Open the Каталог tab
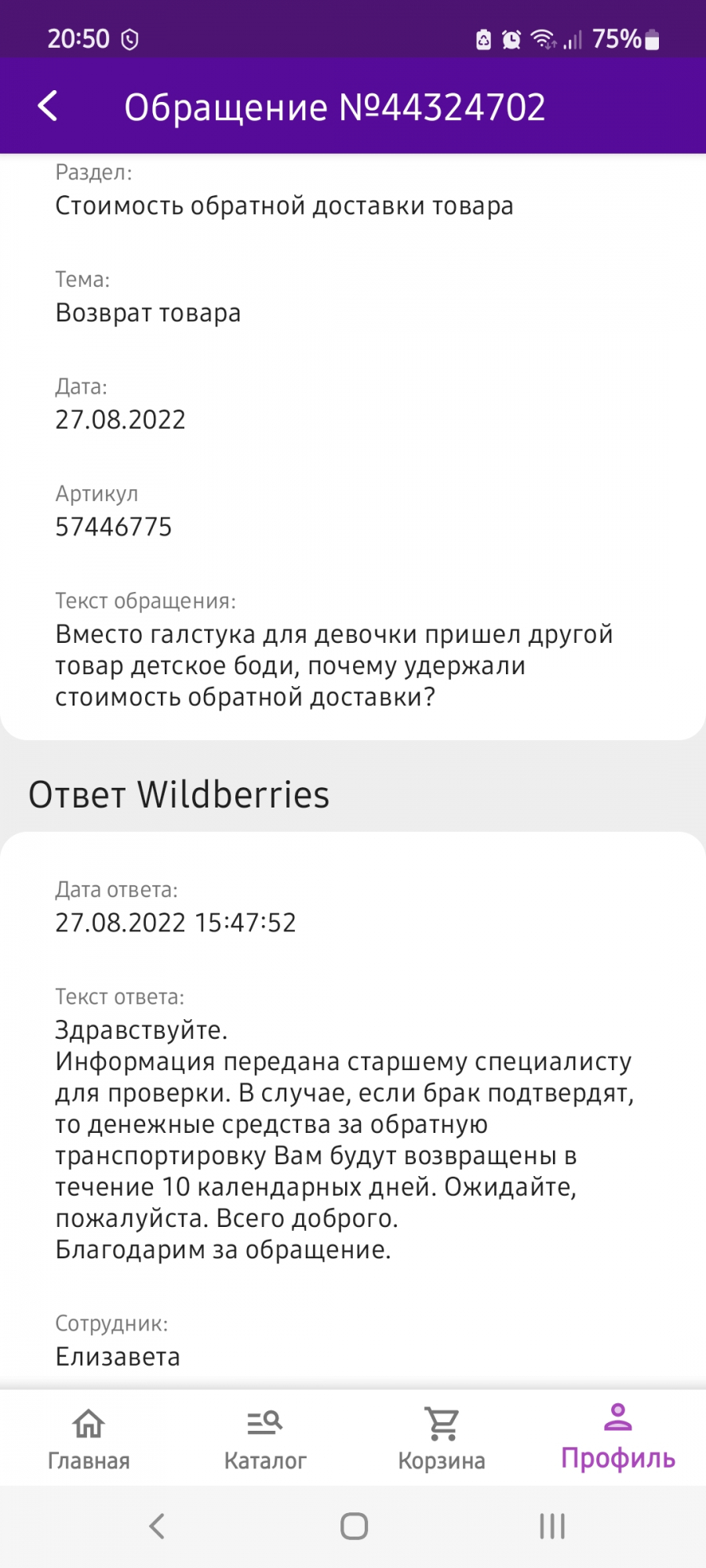The width and height of the screenshot is (706, 1568). [x=265, y=1439]
